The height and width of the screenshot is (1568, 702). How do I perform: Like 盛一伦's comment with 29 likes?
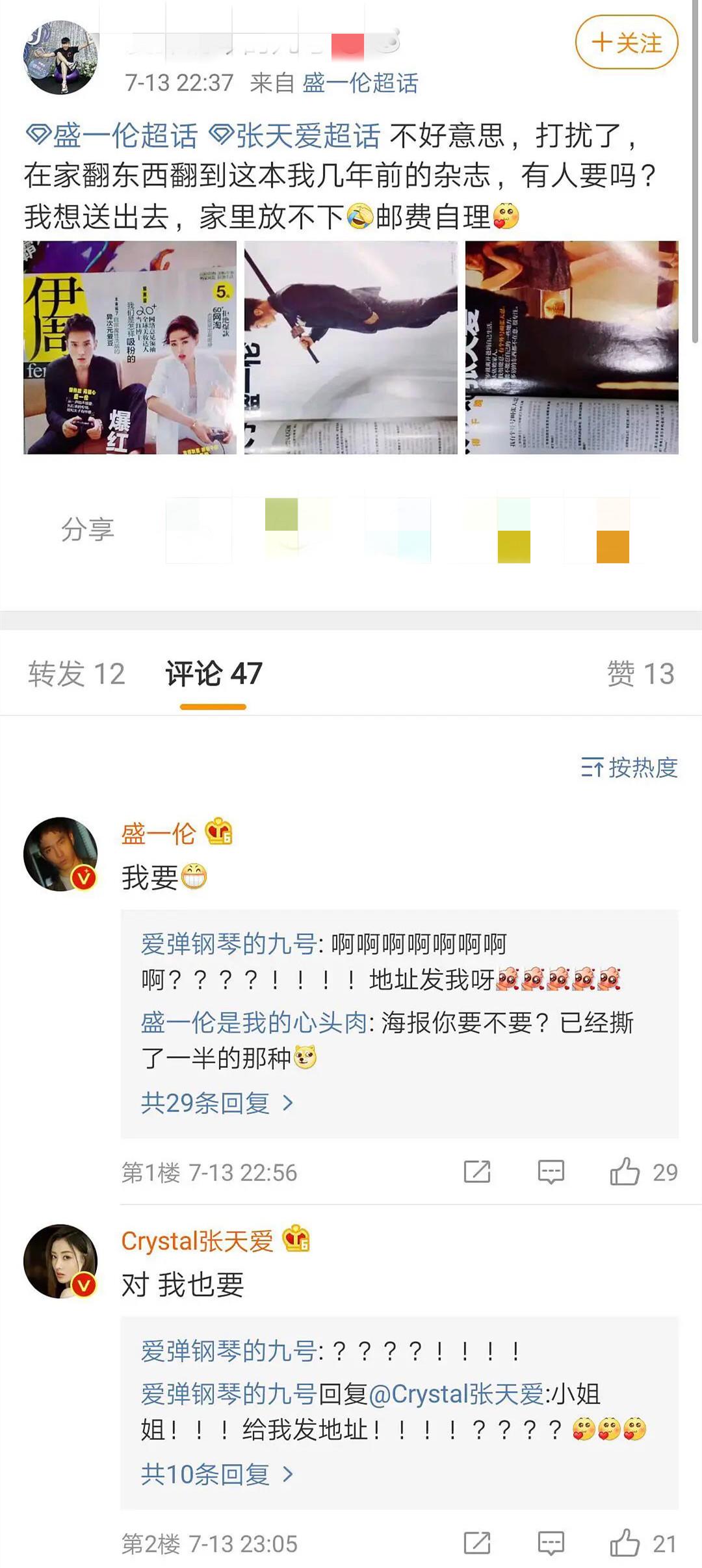(625, 1172)
